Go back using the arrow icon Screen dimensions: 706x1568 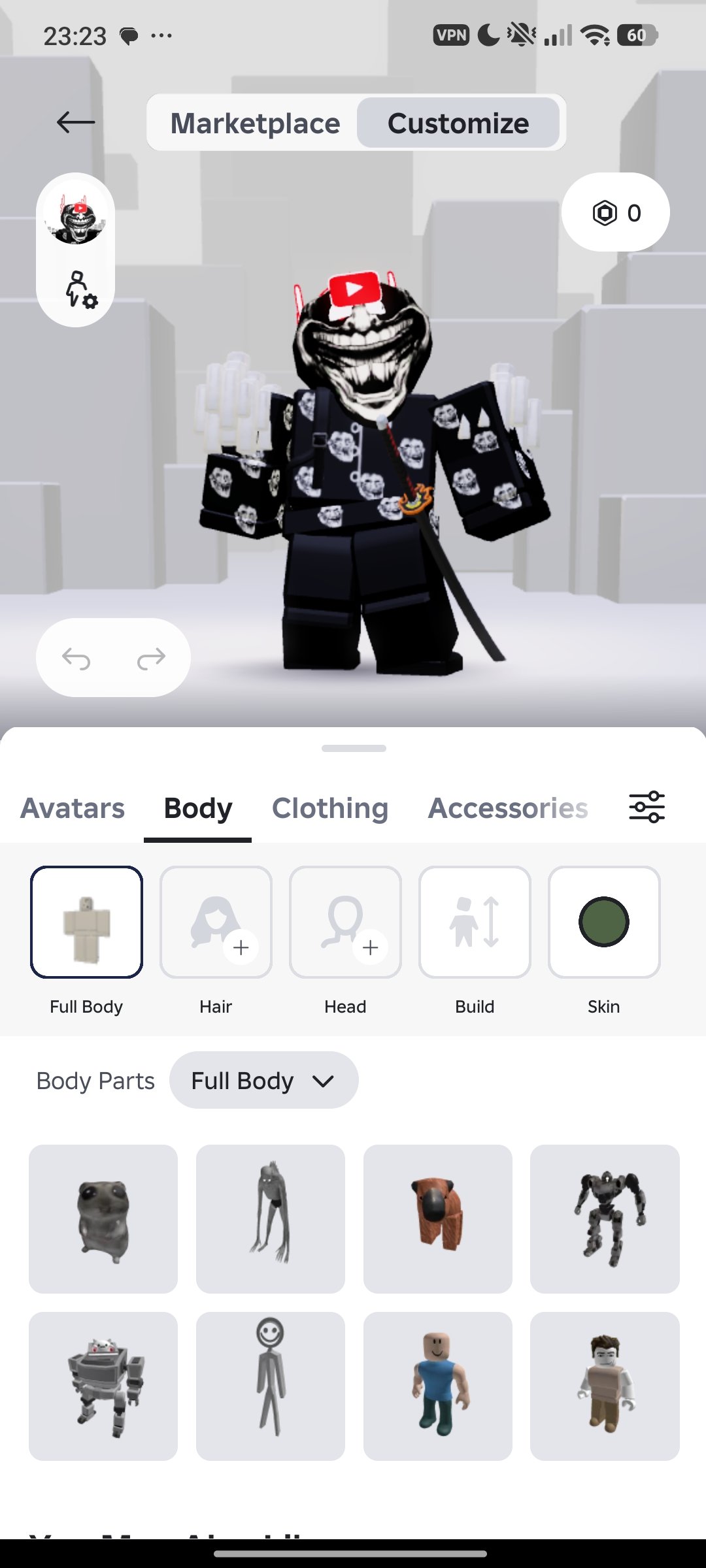76,122
